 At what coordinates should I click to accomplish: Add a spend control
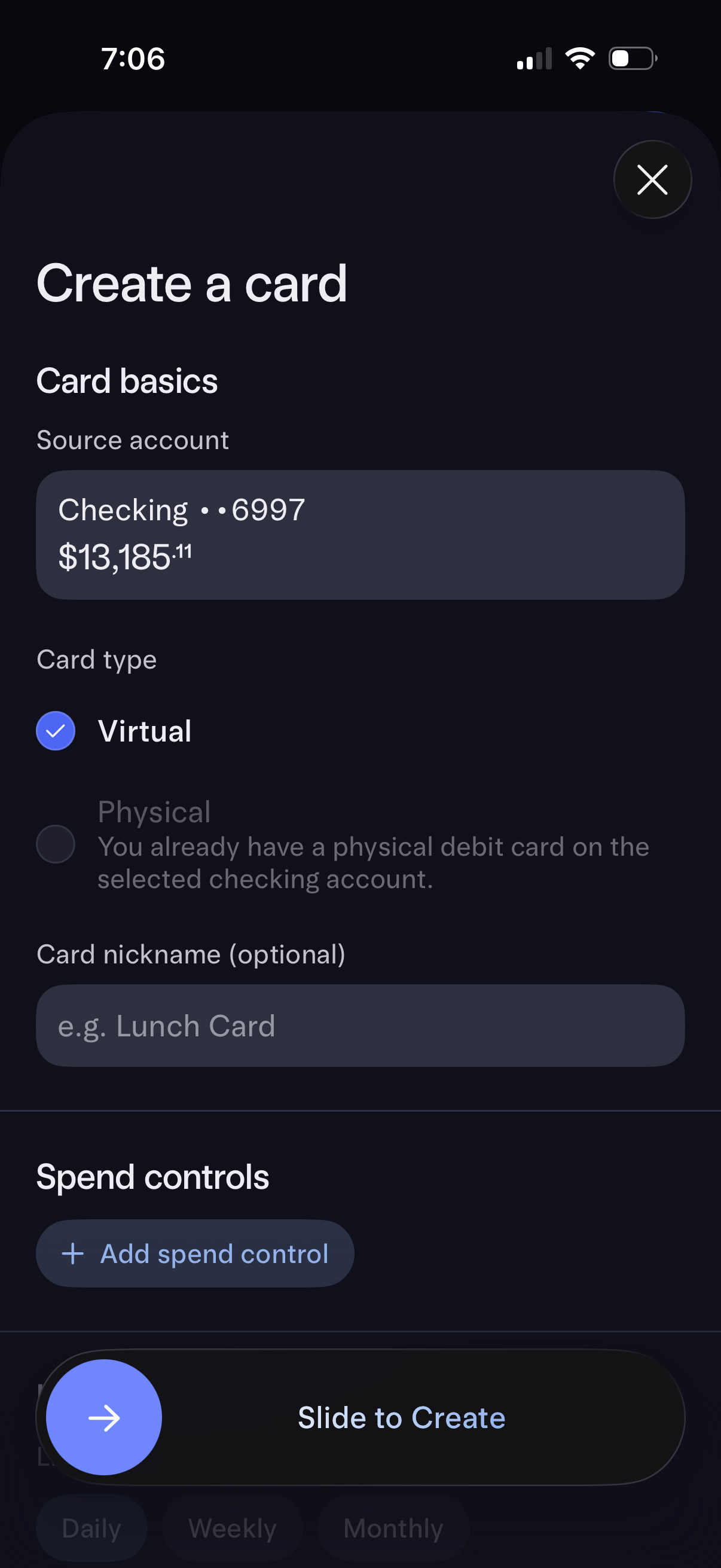pos(195,1253)
